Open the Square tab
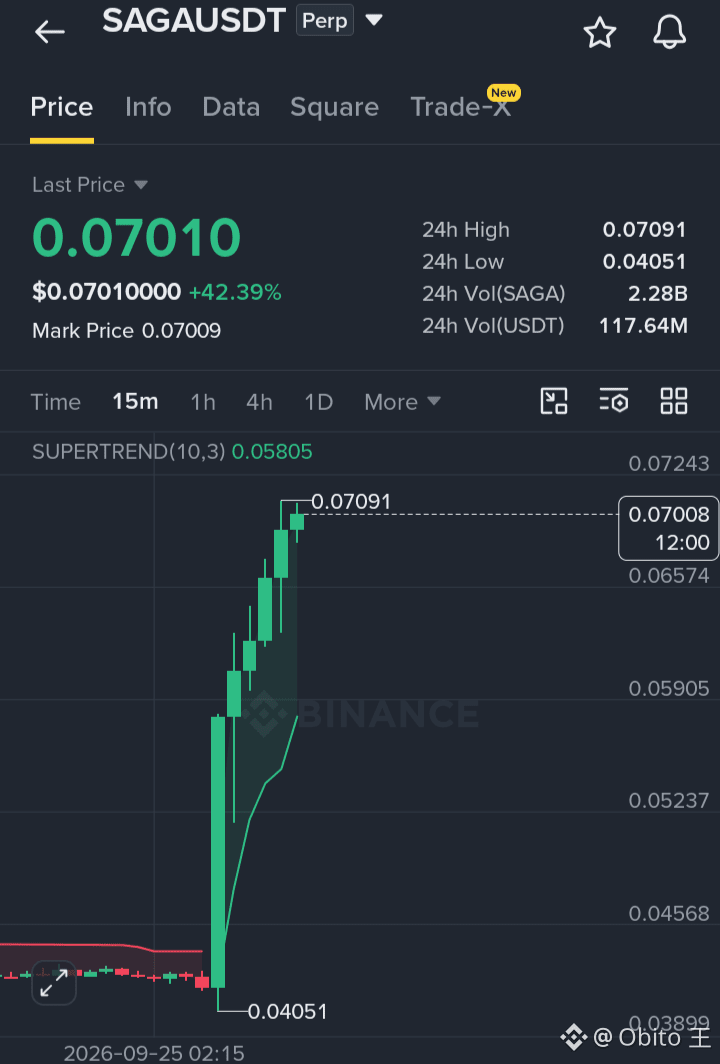 point(335,107)
